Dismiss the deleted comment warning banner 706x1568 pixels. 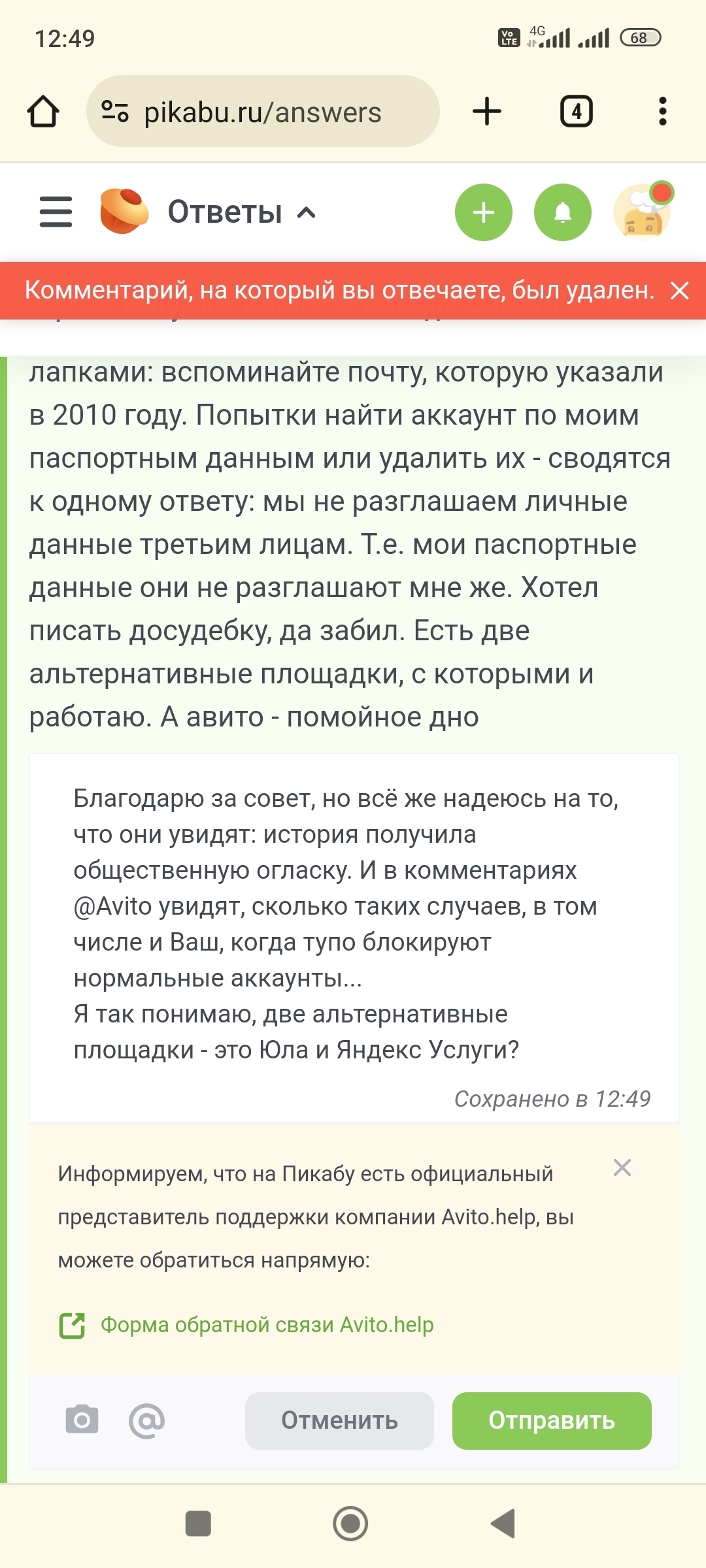point(680,291)
